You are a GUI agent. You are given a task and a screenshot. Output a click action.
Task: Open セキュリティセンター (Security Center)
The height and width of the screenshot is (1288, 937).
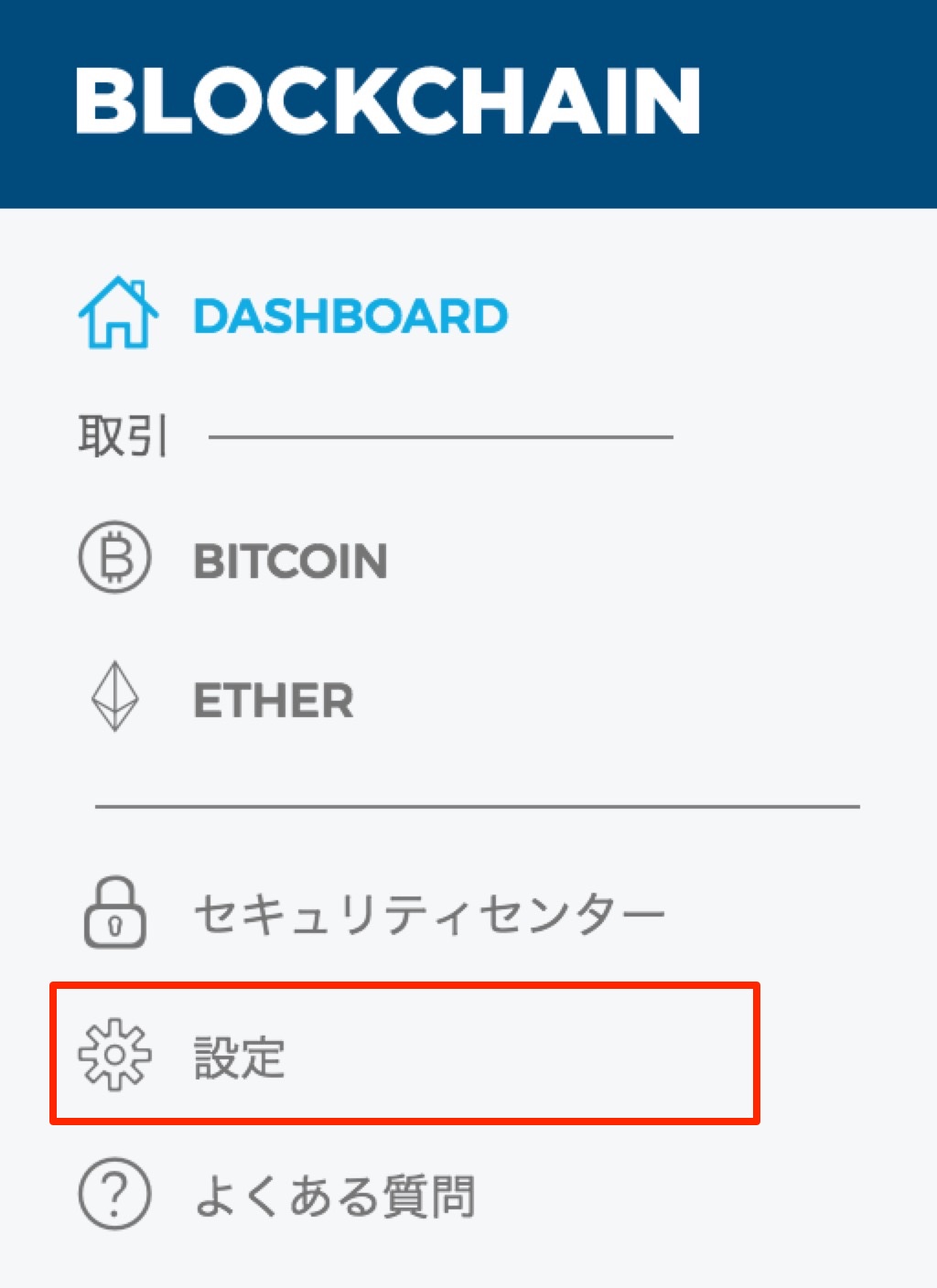428,913
